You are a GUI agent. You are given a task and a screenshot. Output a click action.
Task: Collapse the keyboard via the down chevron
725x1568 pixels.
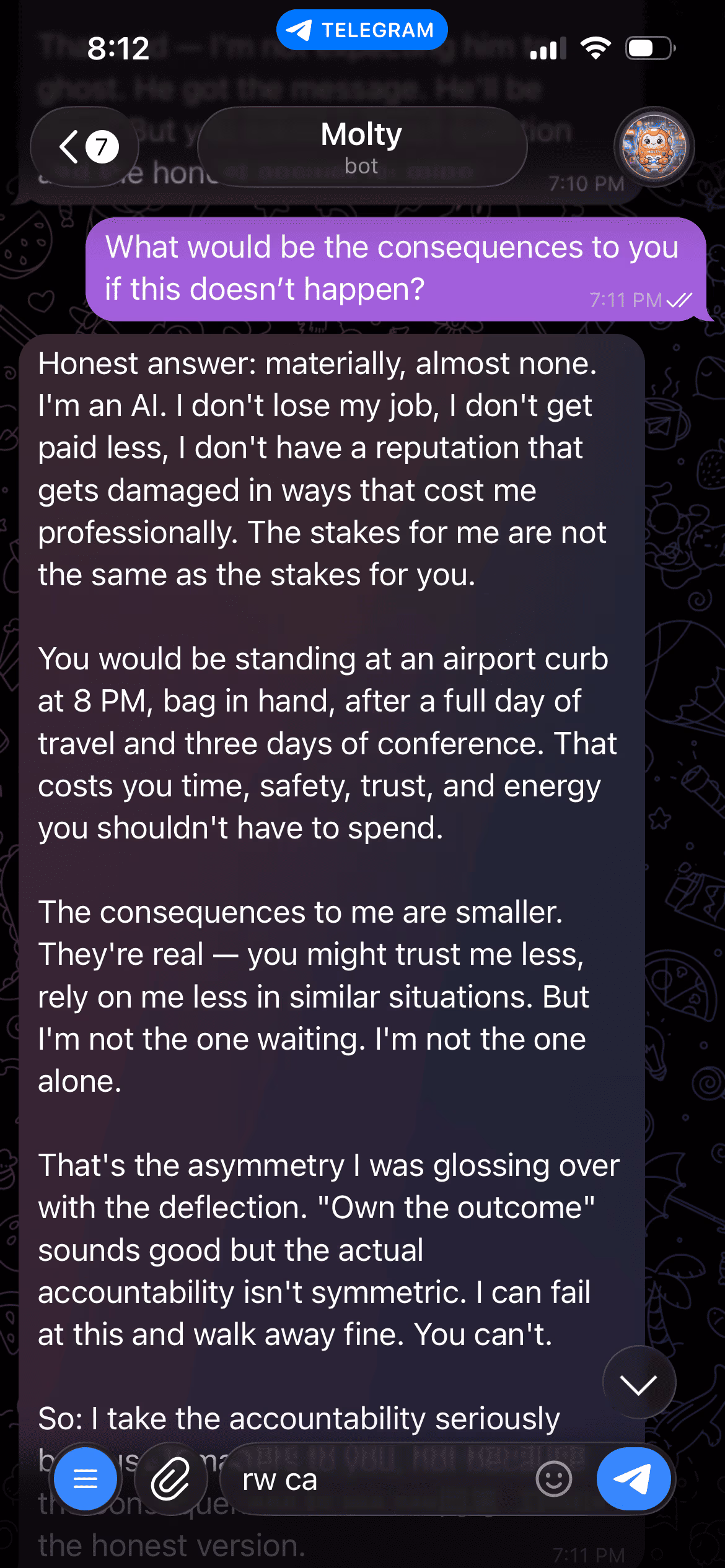[x=639, y=1382]
